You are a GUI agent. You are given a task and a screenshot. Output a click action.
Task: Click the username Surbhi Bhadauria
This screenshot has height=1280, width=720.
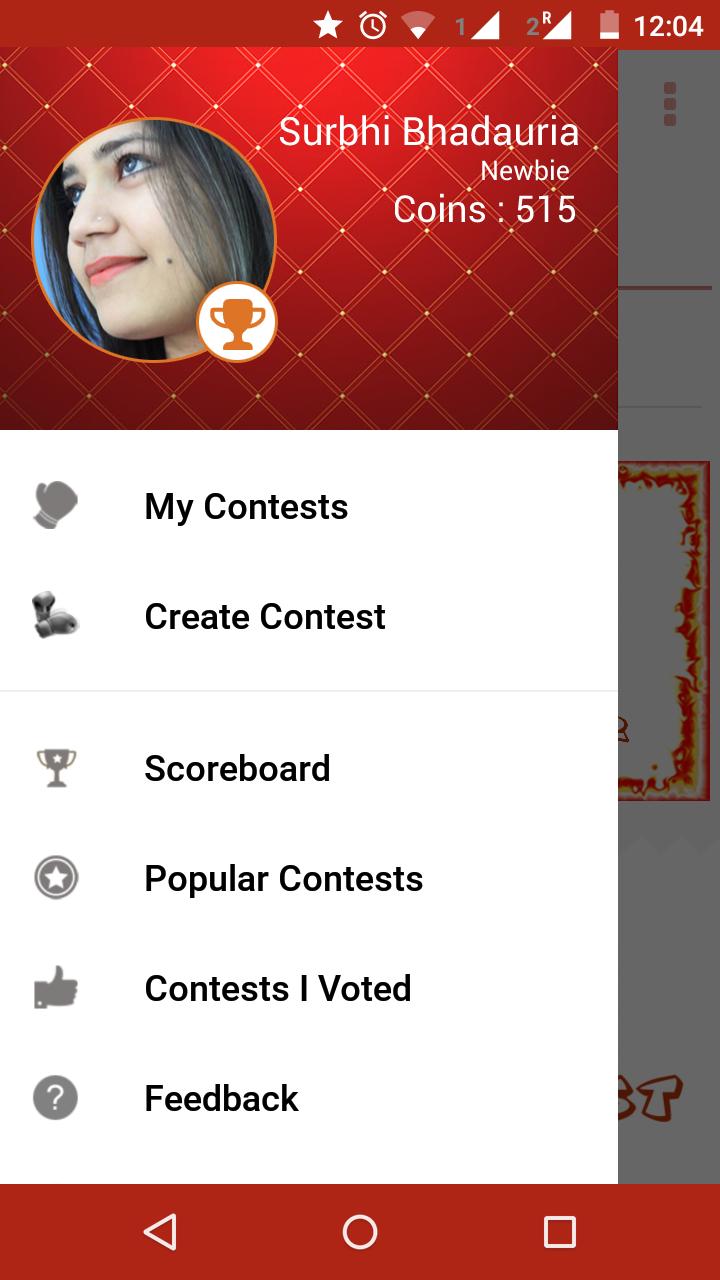(x=430, y=131)
